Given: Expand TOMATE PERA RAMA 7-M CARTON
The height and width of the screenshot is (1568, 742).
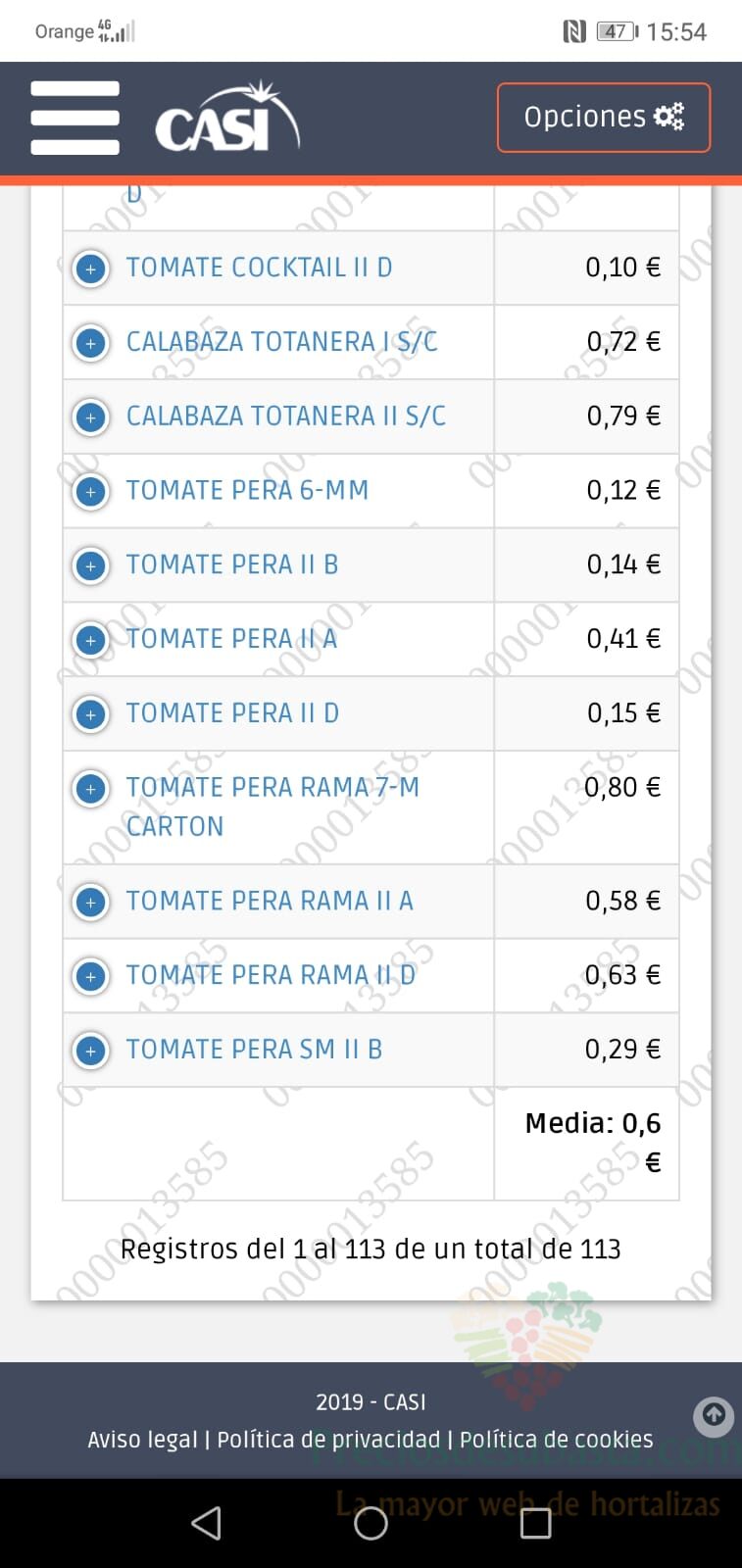Looking at the screenshot, I should (91, 789).
